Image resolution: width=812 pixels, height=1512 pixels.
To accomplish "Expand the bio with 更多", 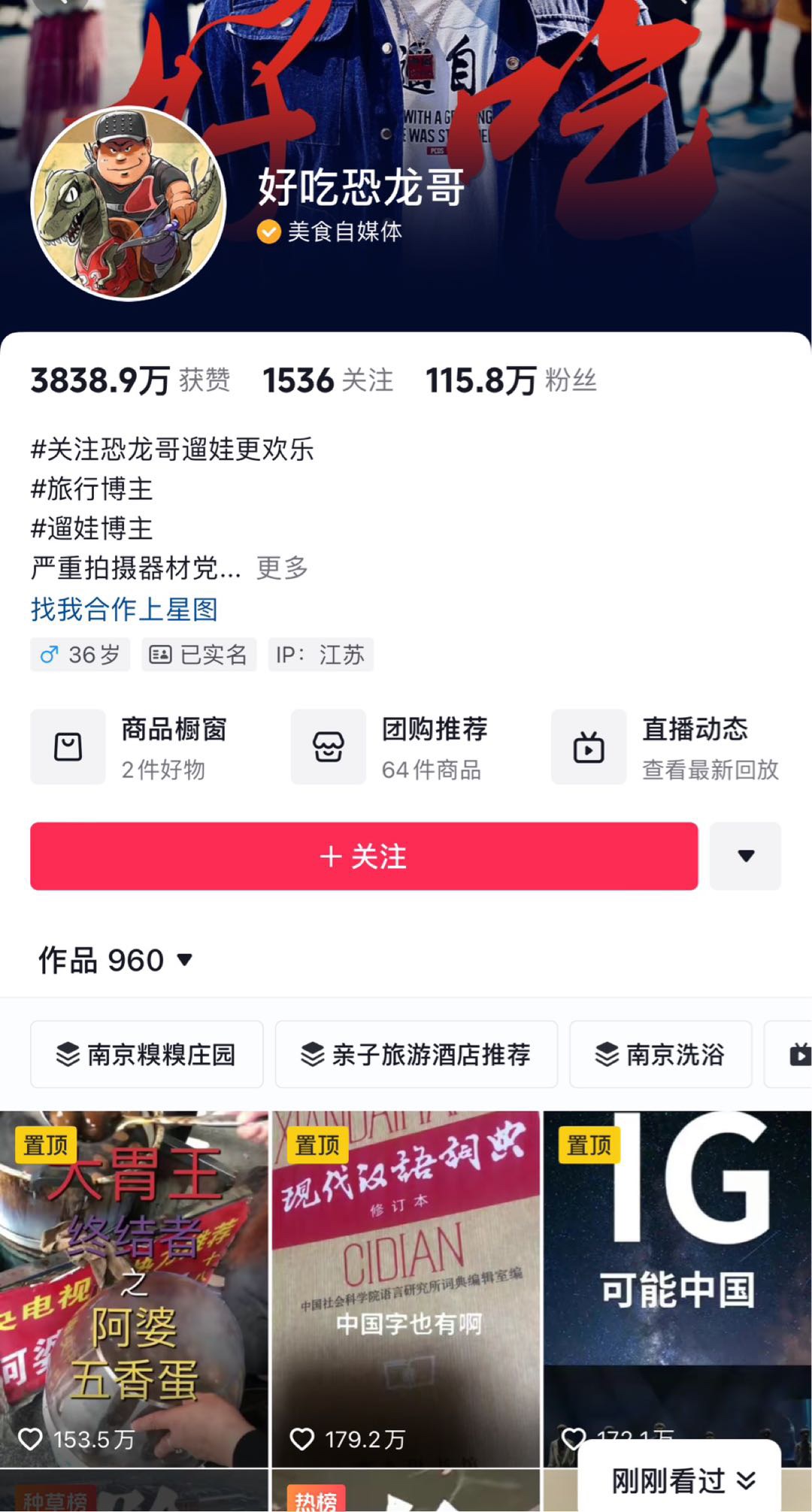I will (282, 568).
